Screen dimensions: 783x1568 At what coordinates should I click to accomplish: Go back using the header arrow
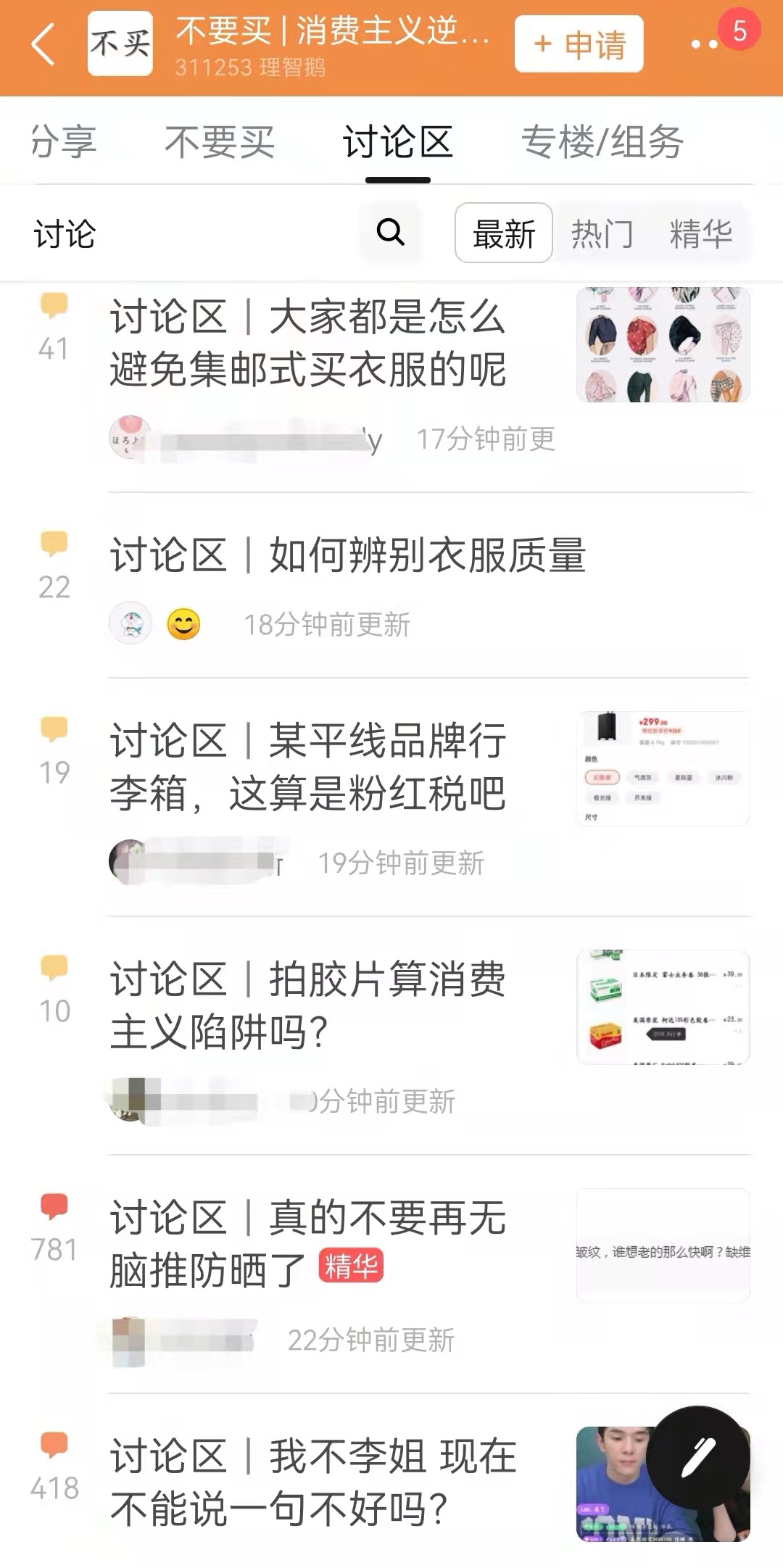(x=43, y=44)
